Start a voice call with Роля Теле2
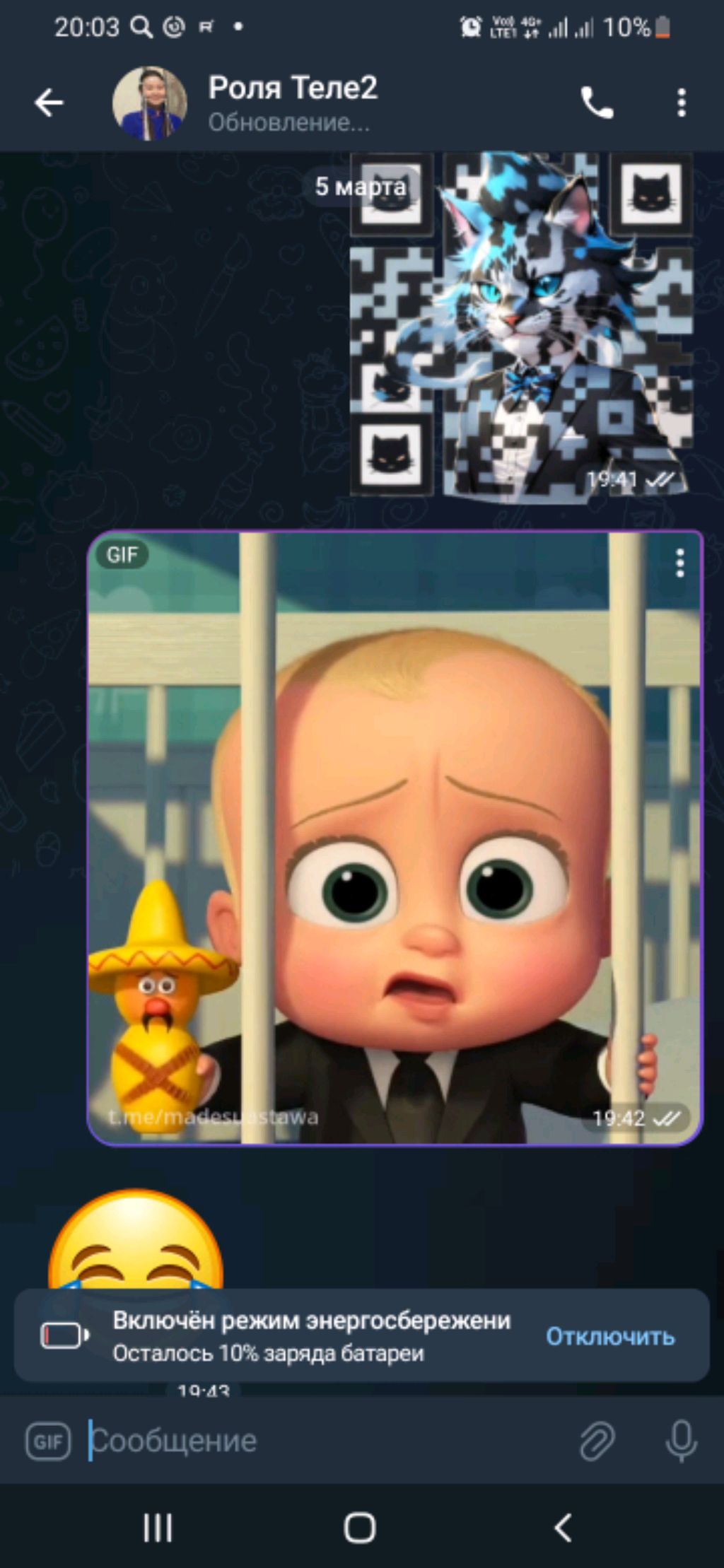This screenshot has height=1568, width=724. coord(597,103)
